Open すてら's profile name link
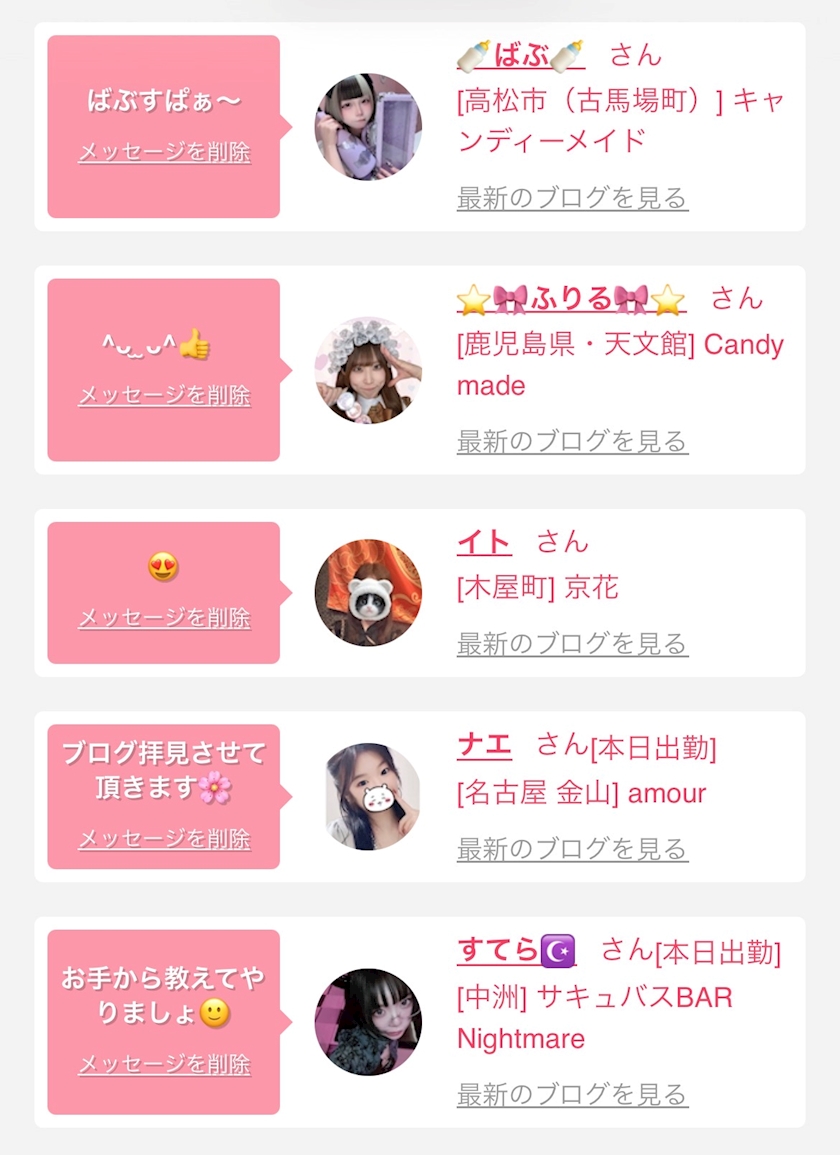The image size is (840, 1155). [514, 950]
